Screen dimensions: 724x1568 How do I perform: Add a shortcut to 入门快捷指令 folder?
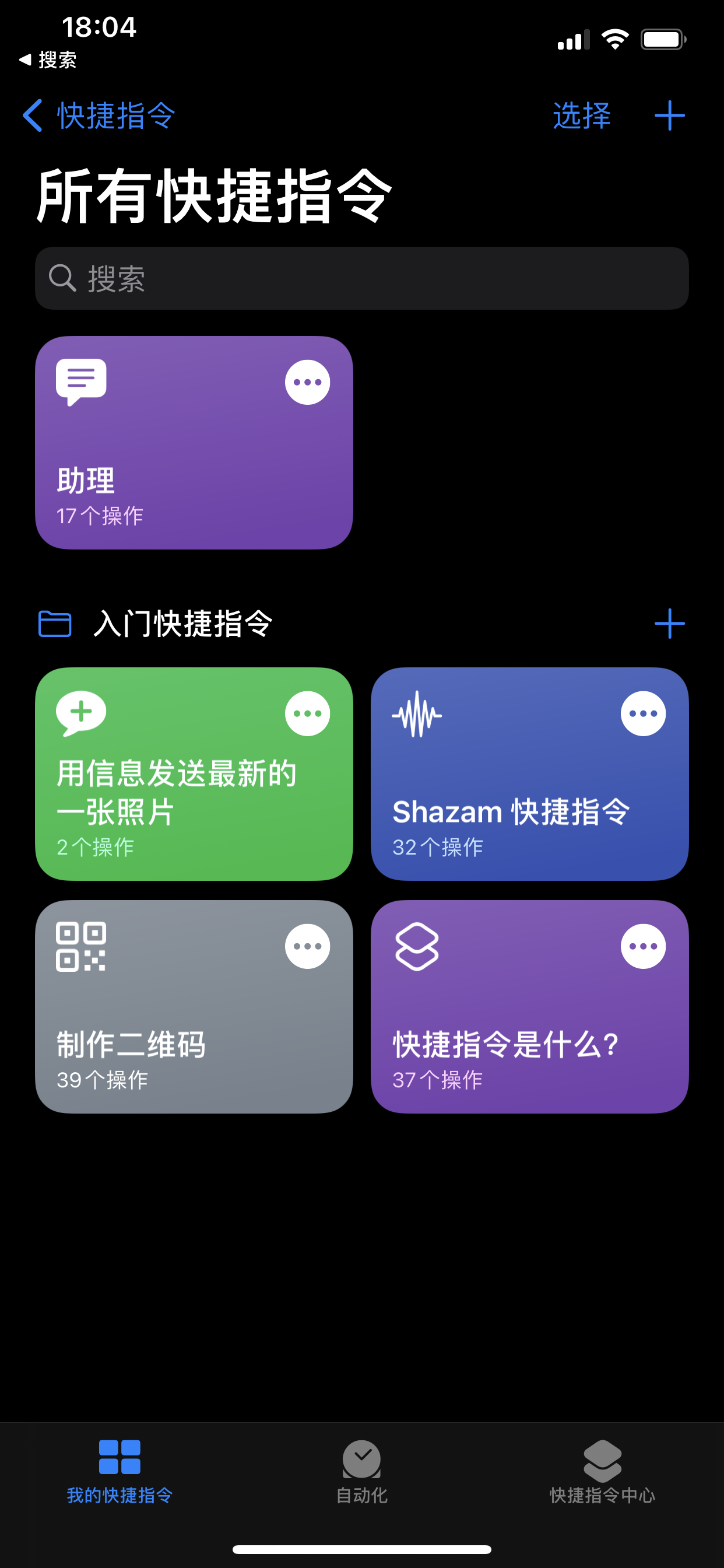point(669,624)
